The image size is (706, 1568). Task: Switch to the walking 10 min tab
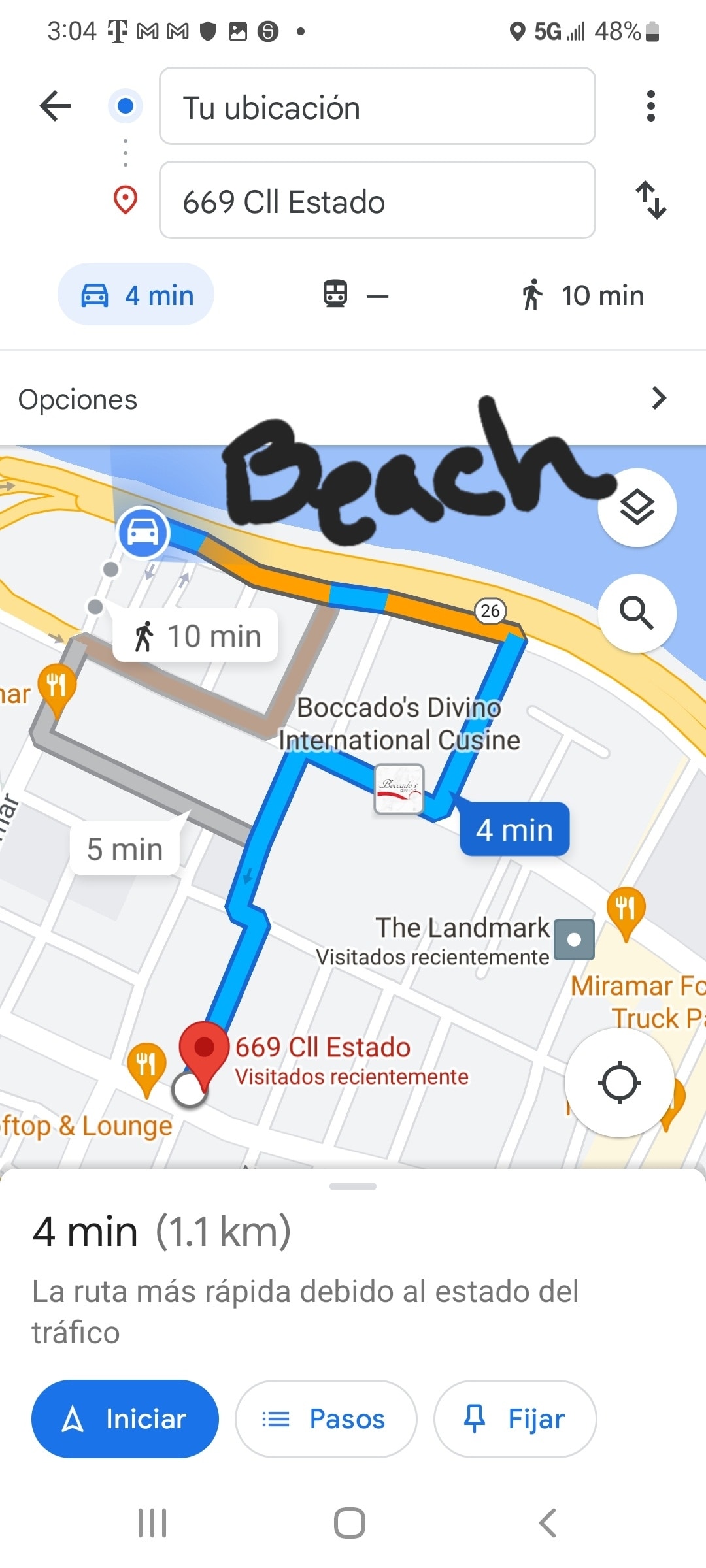pos(582,295)
